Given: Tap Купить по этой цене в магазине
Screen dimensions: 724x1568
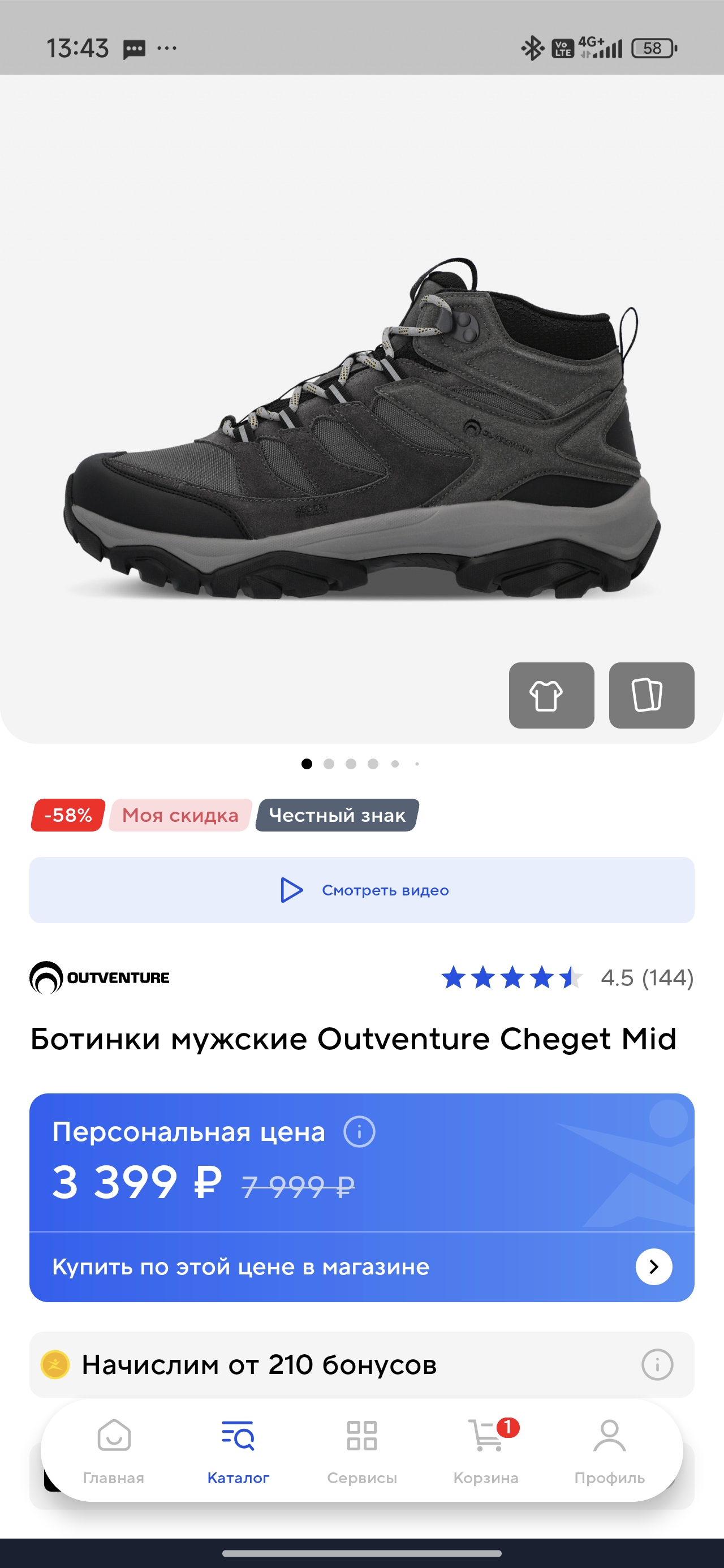Looking at the screenshot, I should [x=361, y=1267].
